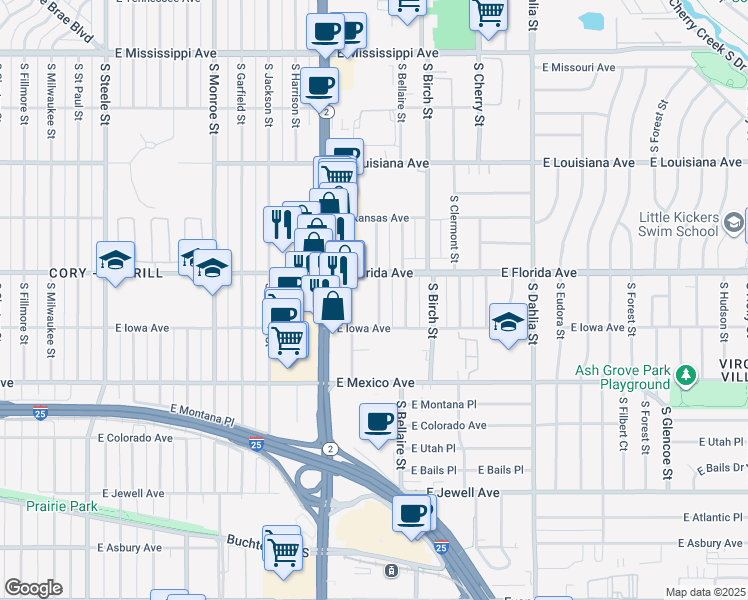Open the coffee marker near E Colorado Ave
748x600 pixels.
pyautogui.click(x=379, y=420)
